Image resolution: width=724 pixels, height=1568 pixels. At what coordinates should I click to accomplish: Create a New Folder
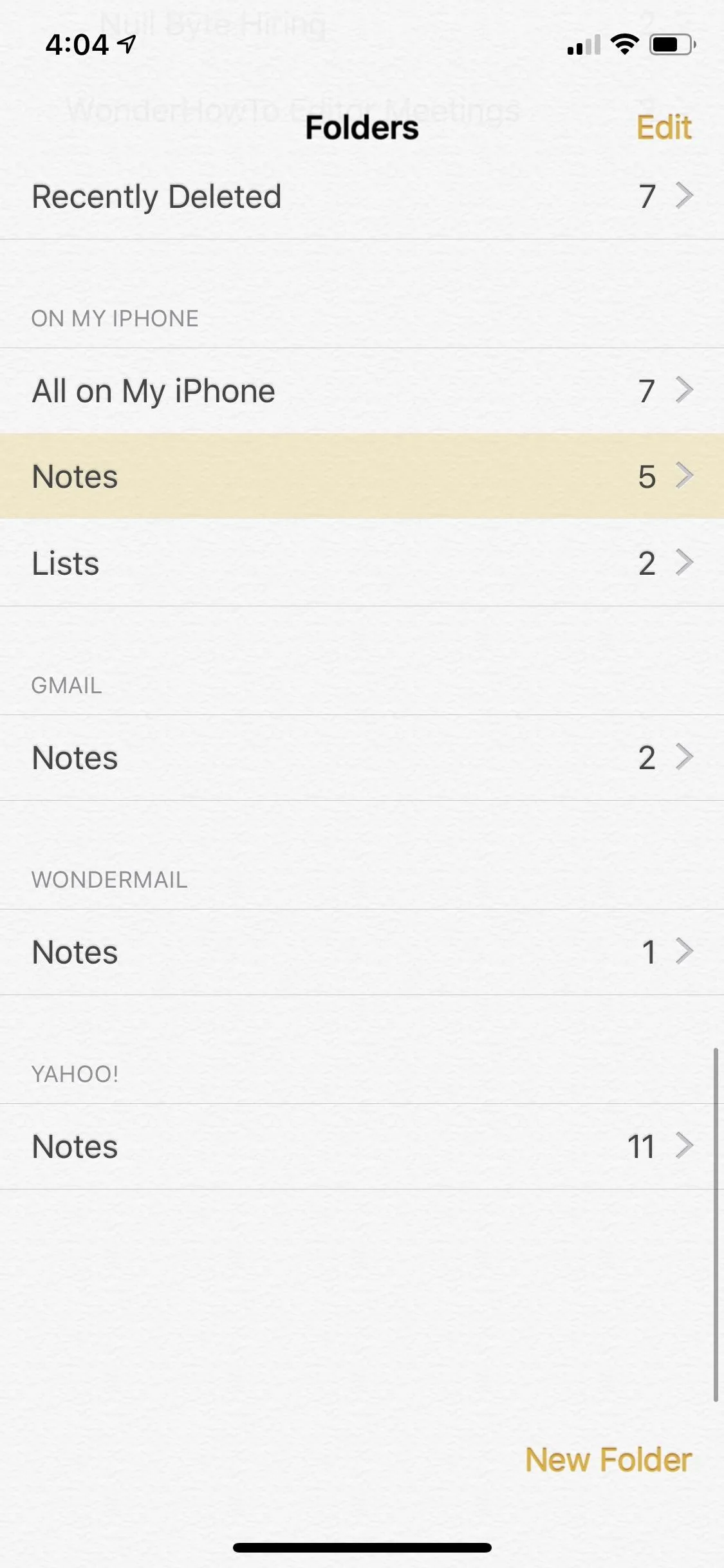point(608,1460)
